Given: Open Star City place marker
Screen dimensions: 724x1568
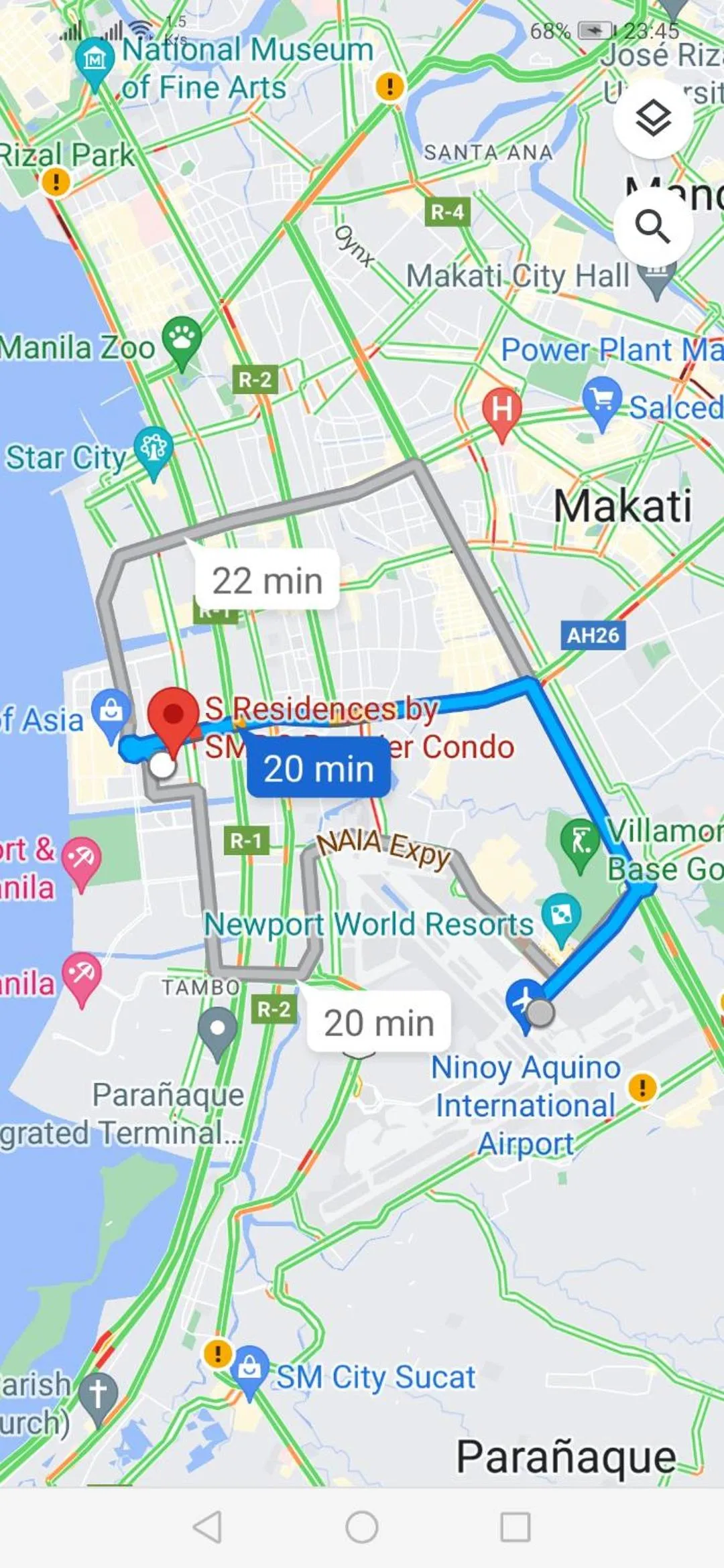Looking at the screenshot, I should 154,449.
